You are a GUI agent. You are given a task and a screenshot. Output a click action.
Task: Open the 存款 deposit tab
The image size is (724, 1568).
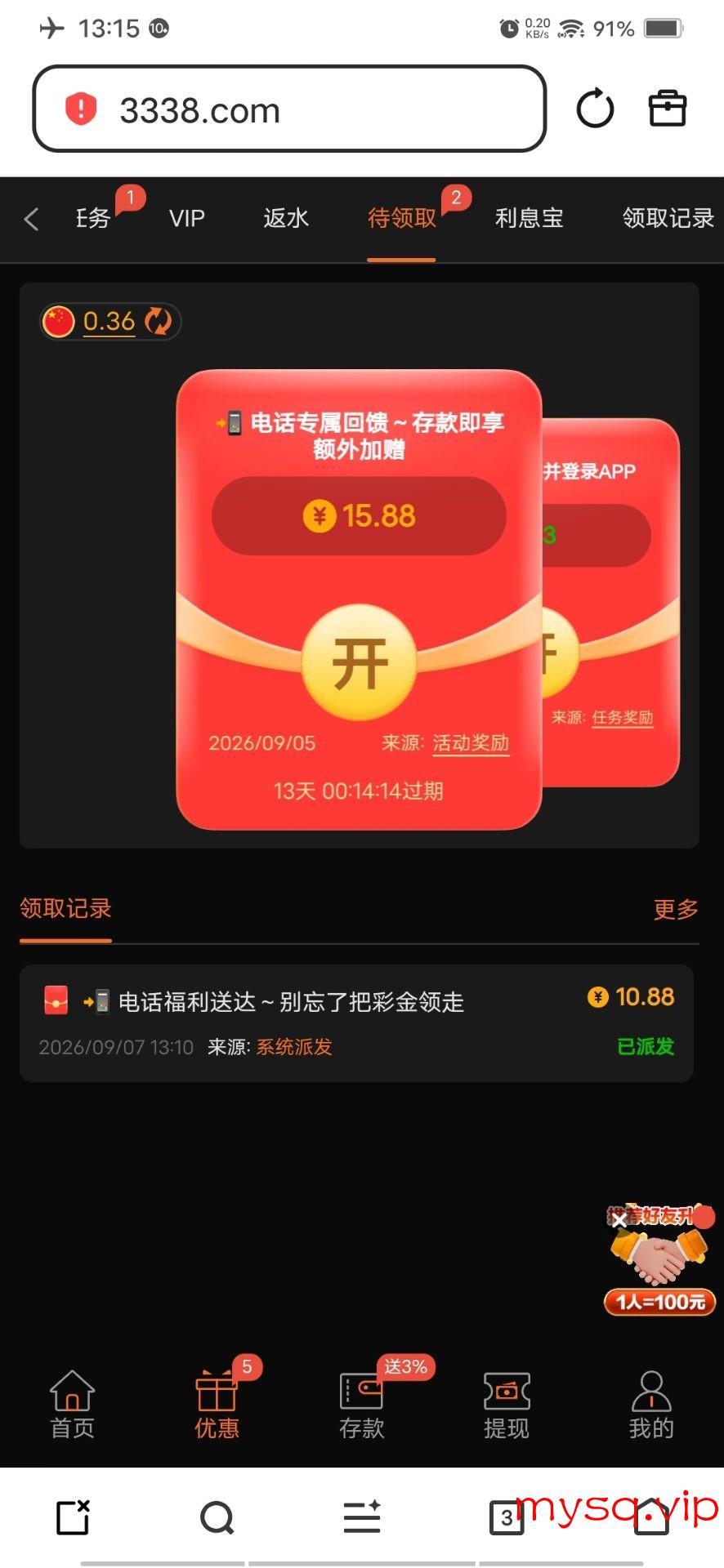click(362, 1405)
